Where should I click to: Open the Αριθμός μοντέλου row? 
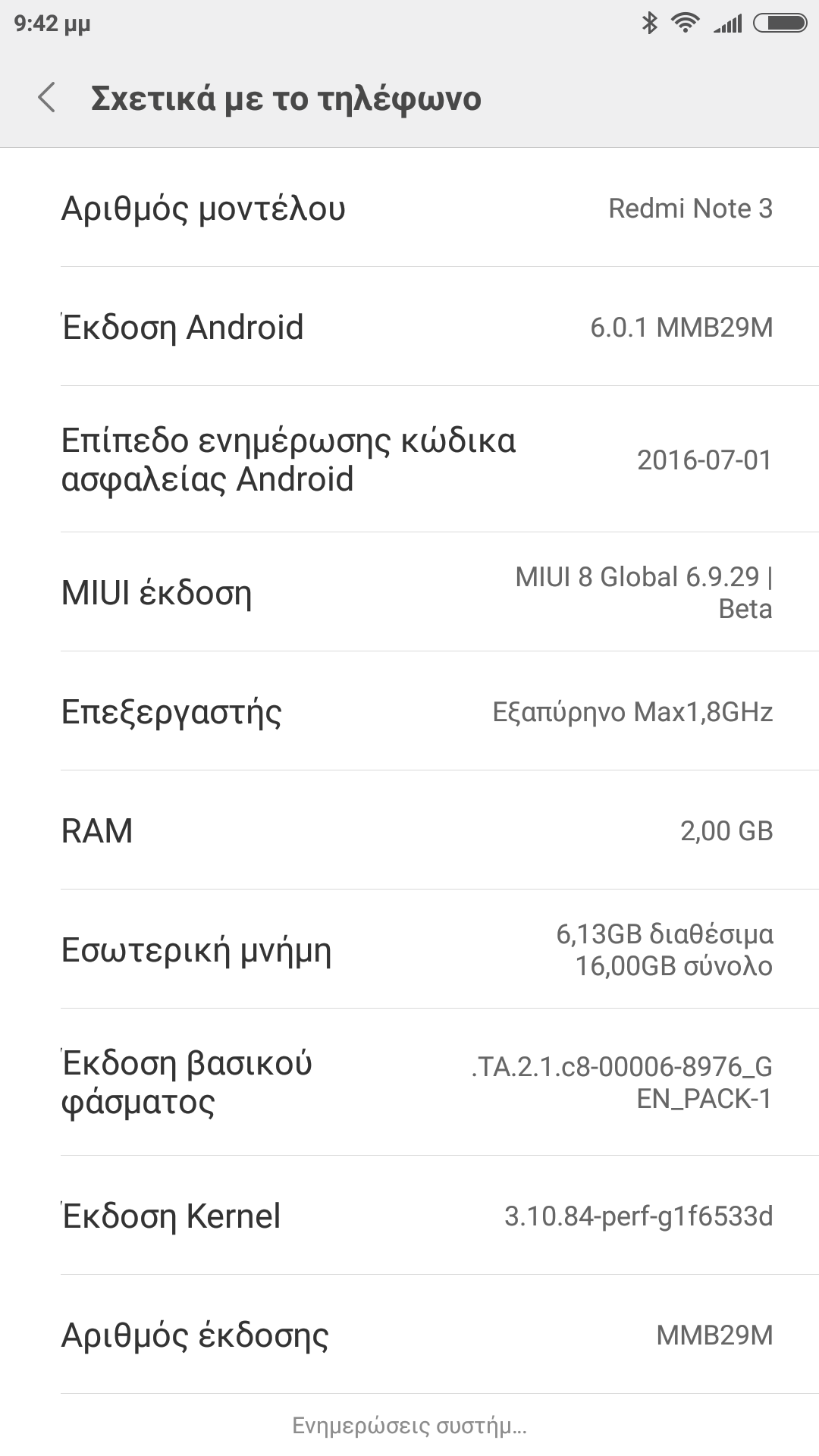[409, 208]
